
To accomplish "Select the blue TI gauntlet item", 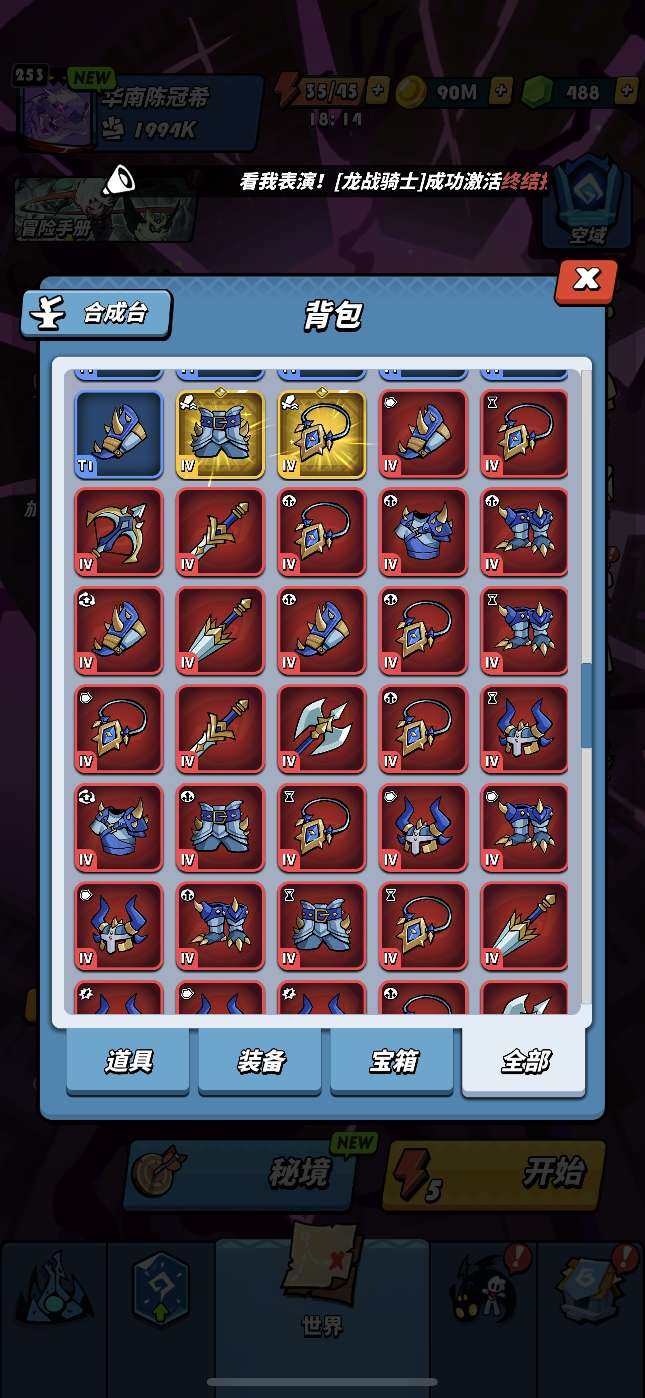I will [x=119, y=434].
